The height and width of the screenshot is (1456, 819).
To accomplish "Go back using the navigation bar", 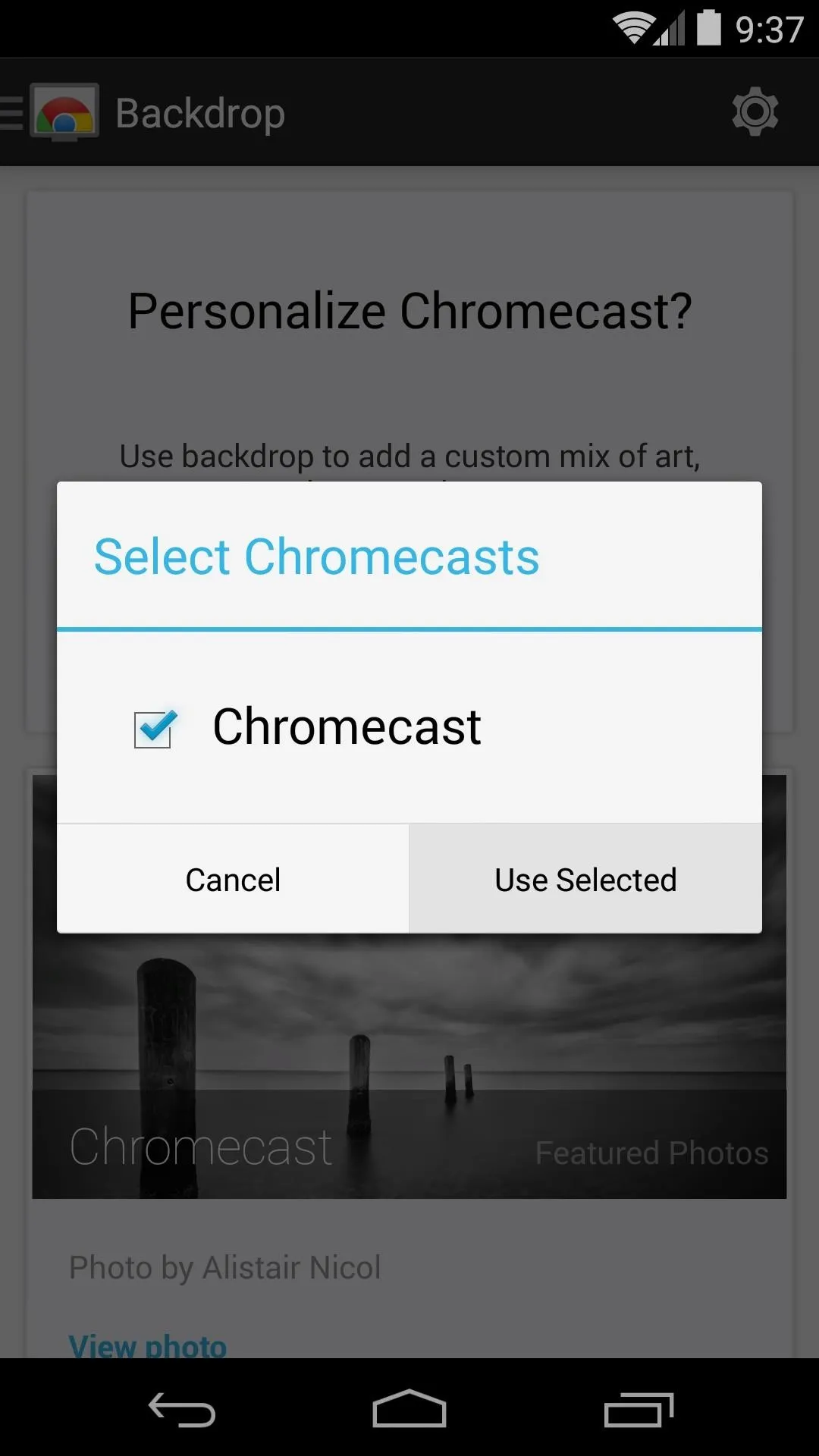I will [x=182, y=1410].
